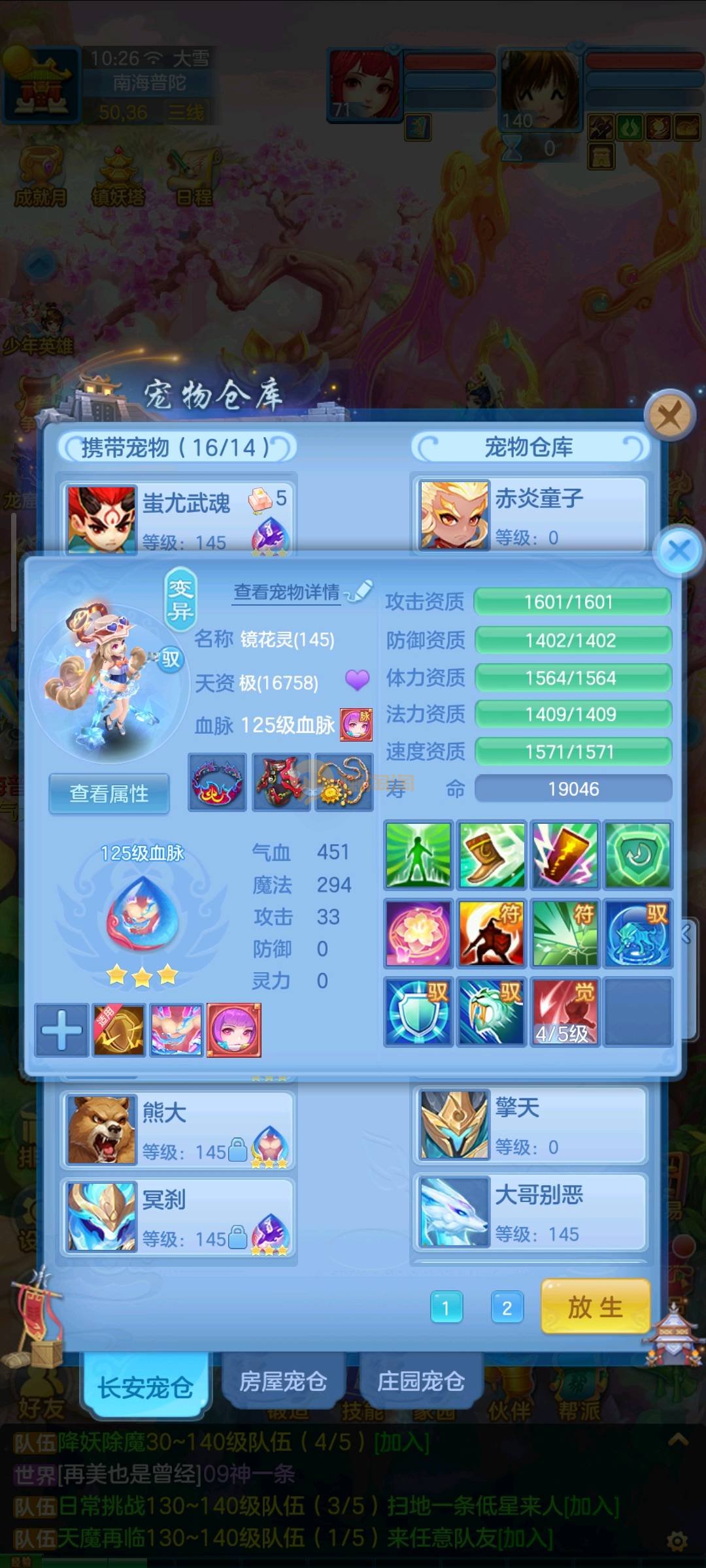Viewport: 706px width, 1568px height.
Task: Close the 宠物仓库 window
Action: 669,415
